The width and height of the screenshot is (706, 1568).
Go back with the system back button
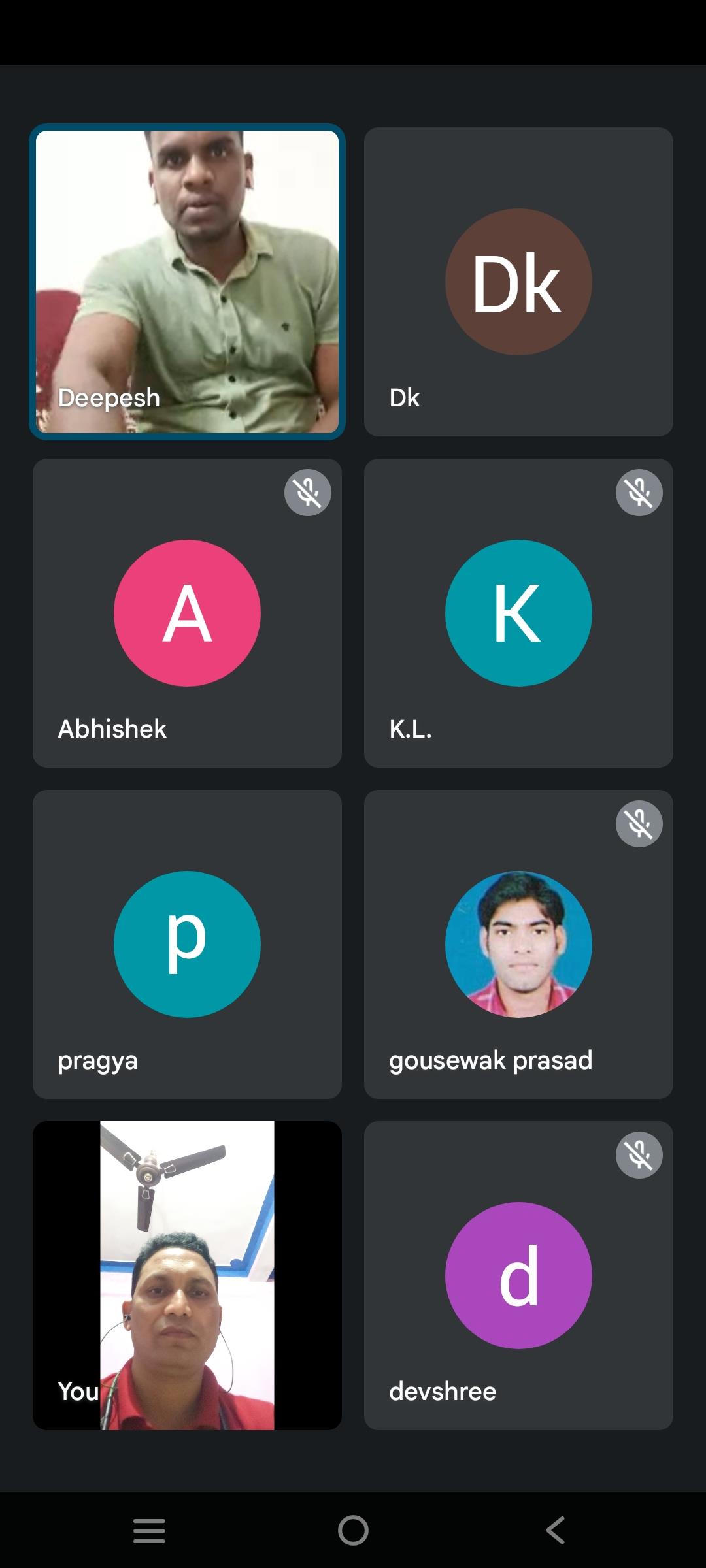pos(556,1530)
